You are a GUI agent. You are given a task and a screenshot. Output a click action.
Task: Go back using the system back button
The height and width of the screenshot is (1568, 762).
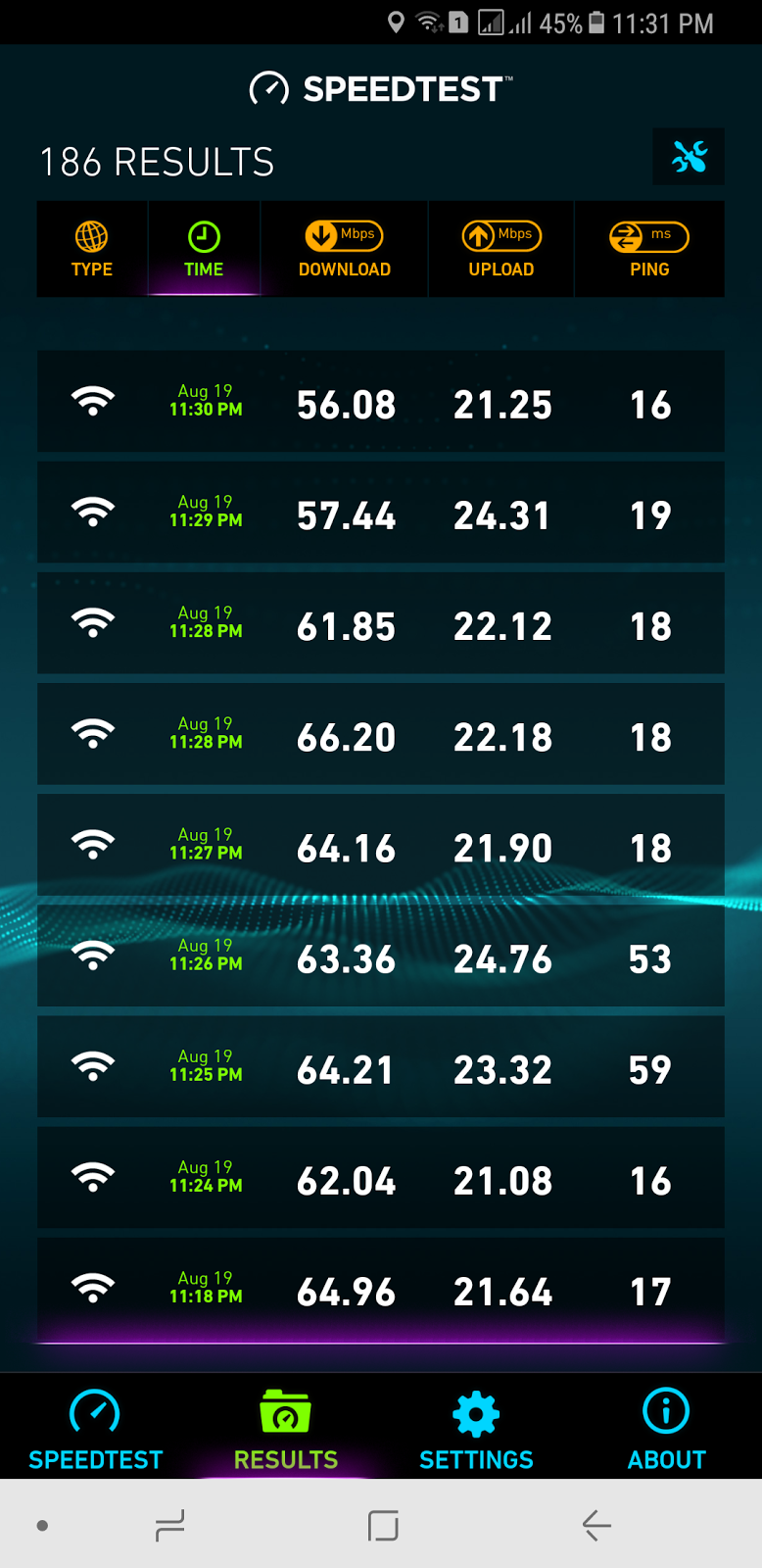click(596, 1525)
